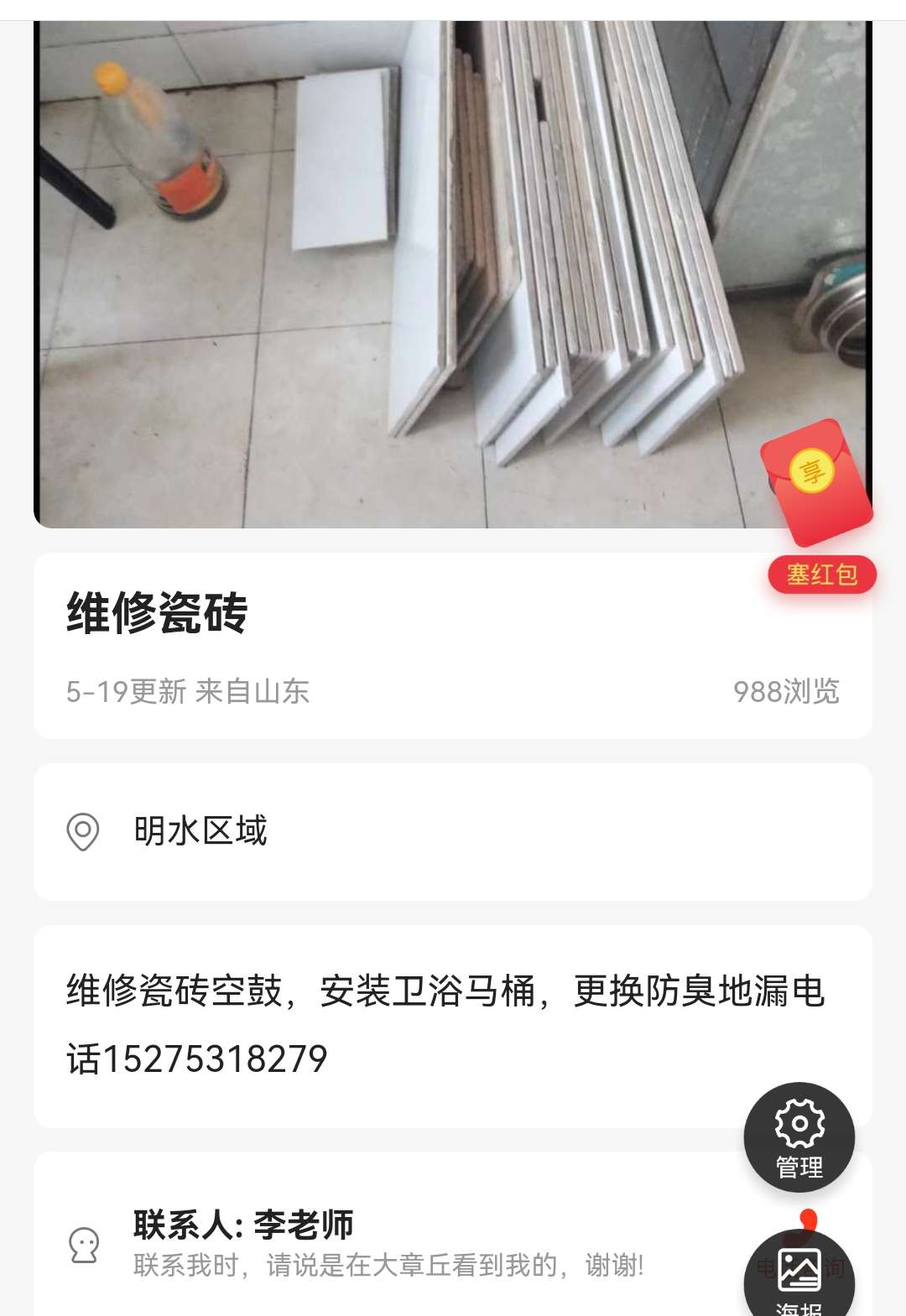
Task: Tap the 塞红包 red envelope button
Action: click(820, 512)
